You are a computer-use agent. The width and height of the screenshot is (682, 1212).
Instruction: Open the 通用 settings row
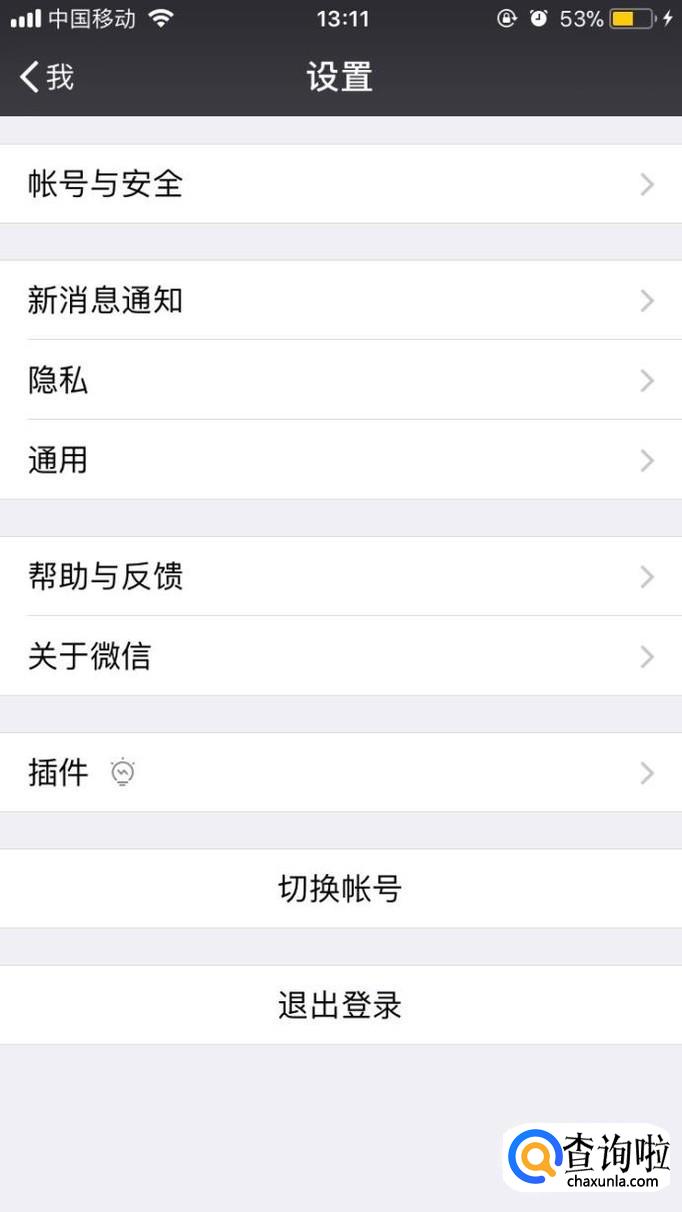(340, 460)
